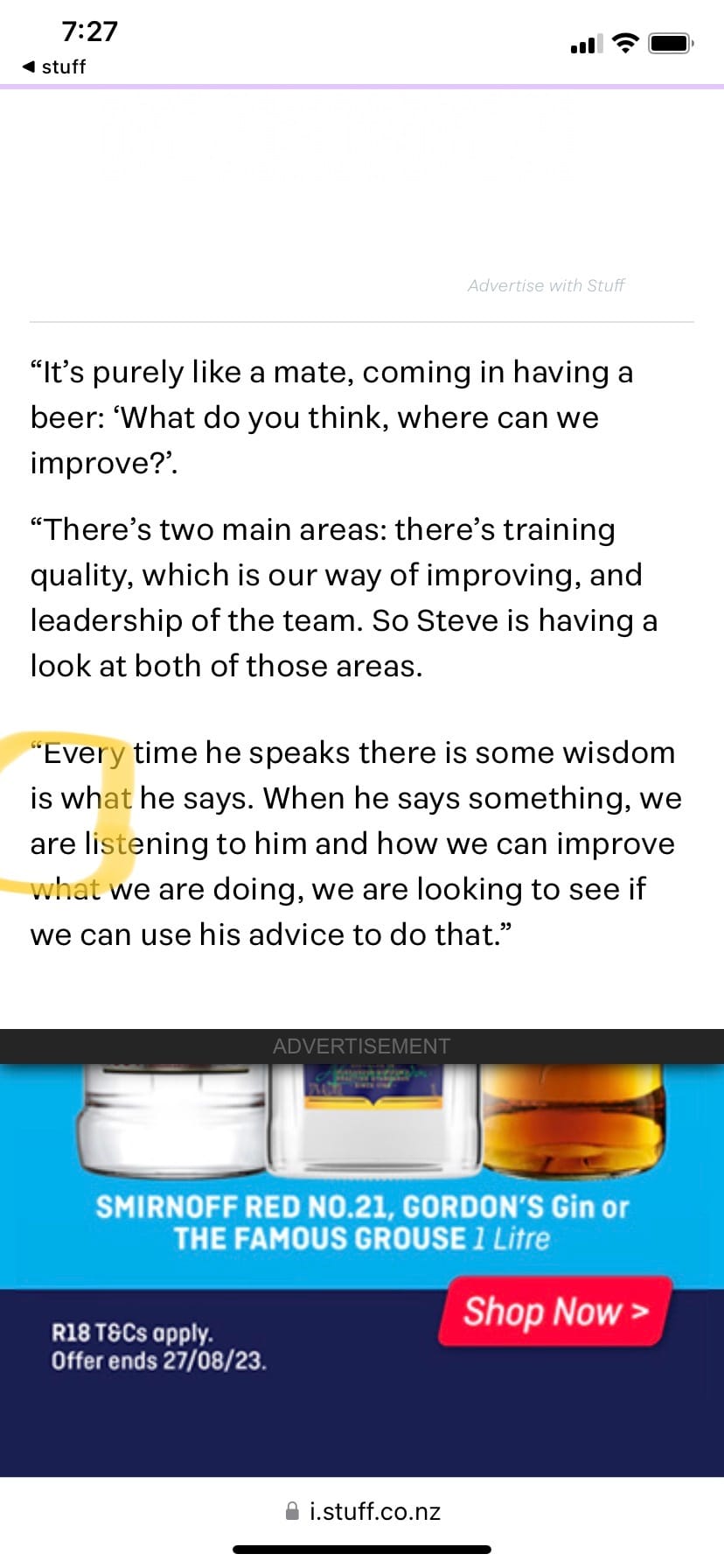Open the Advertise with Stuff link
Viewport: 724px width, 1568px height.
click(x=546, y=285)
